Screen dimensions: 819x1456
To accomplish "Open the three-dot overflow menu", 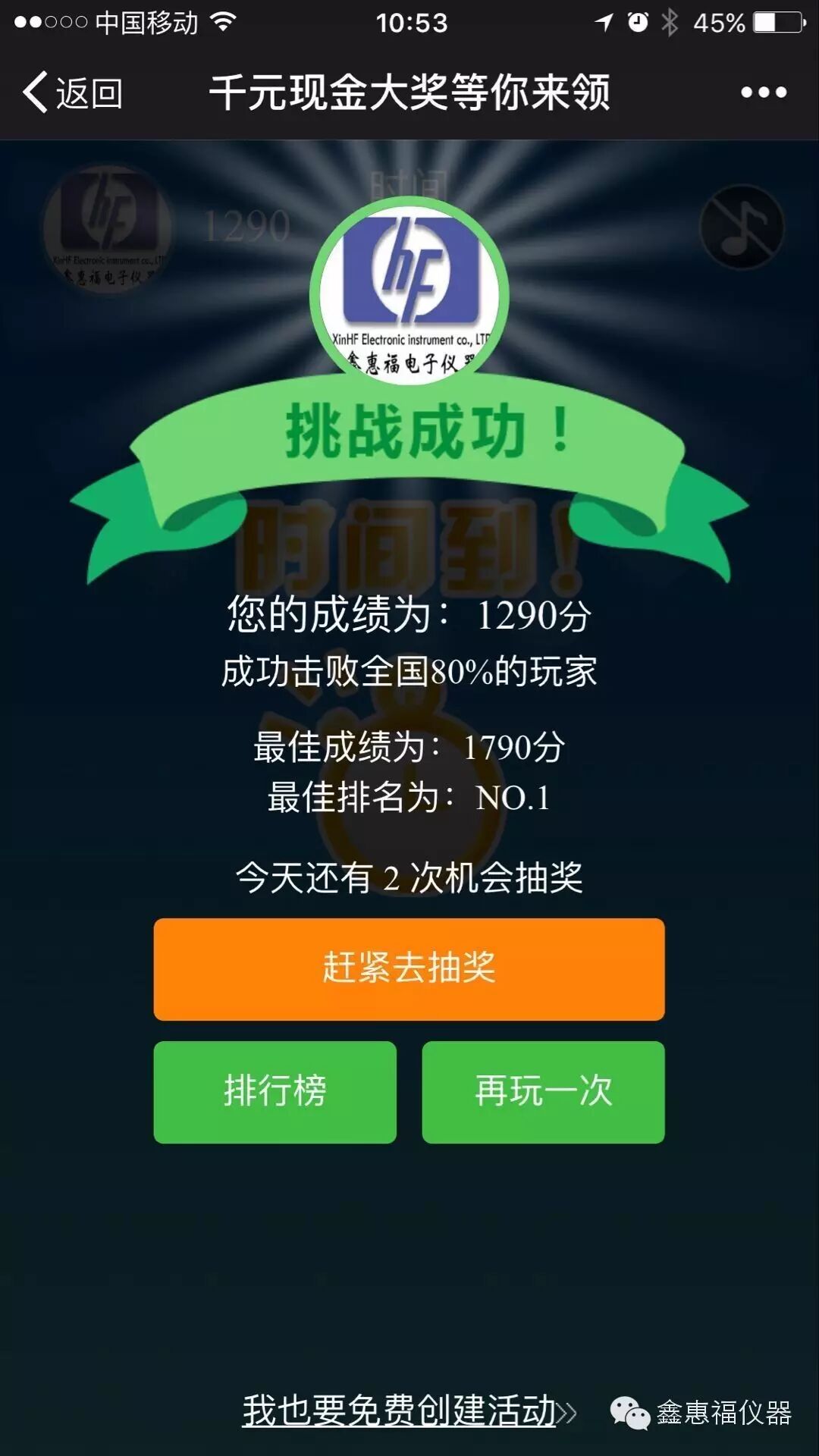I will (x=763, y=93).
